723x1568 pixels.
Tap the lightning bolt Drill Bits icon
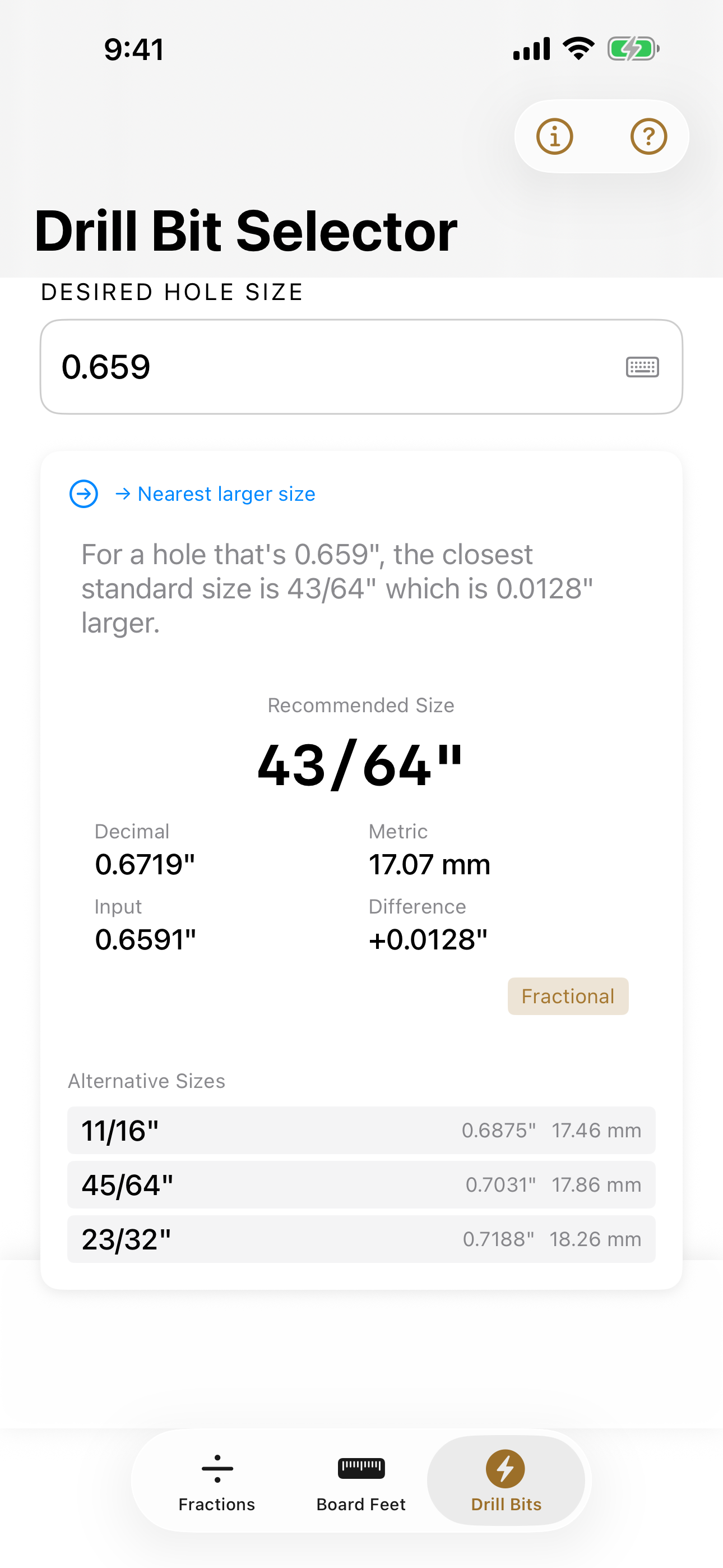coord(506,1468)
